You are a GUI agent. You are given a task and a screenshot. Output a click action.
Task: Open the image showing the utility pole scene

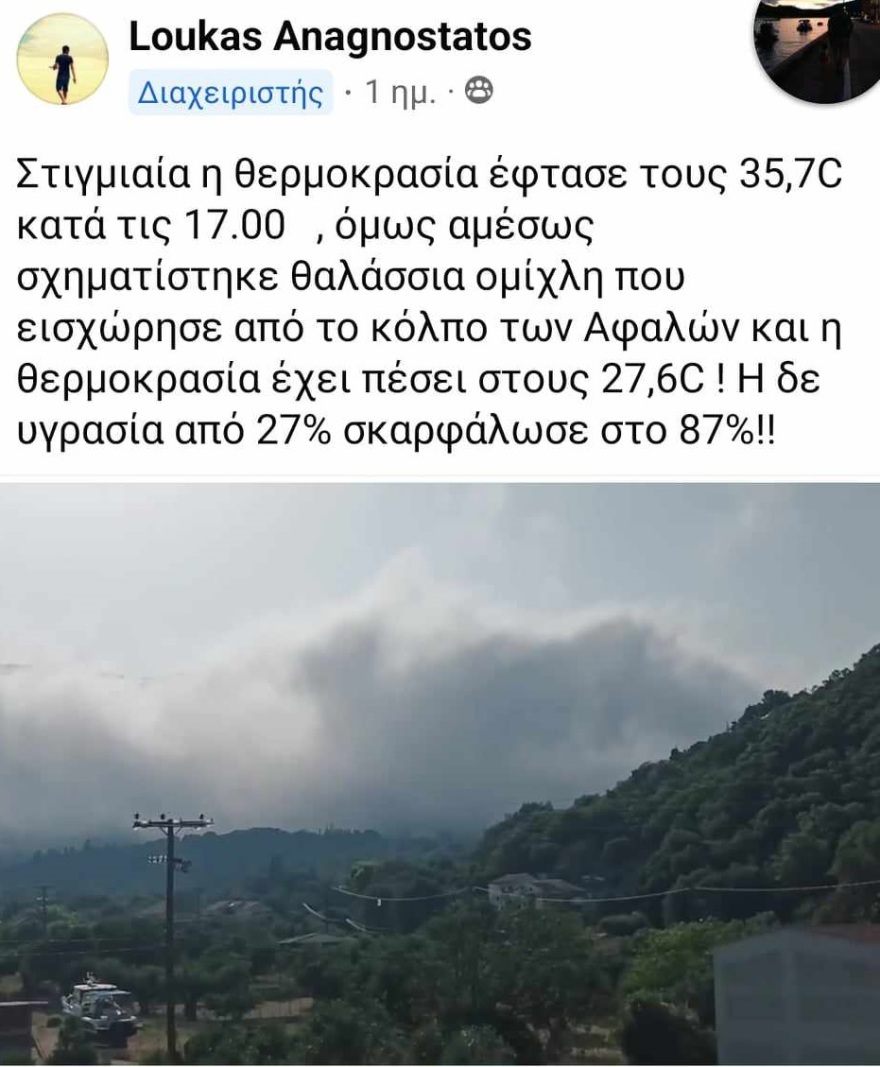point(440,770)
